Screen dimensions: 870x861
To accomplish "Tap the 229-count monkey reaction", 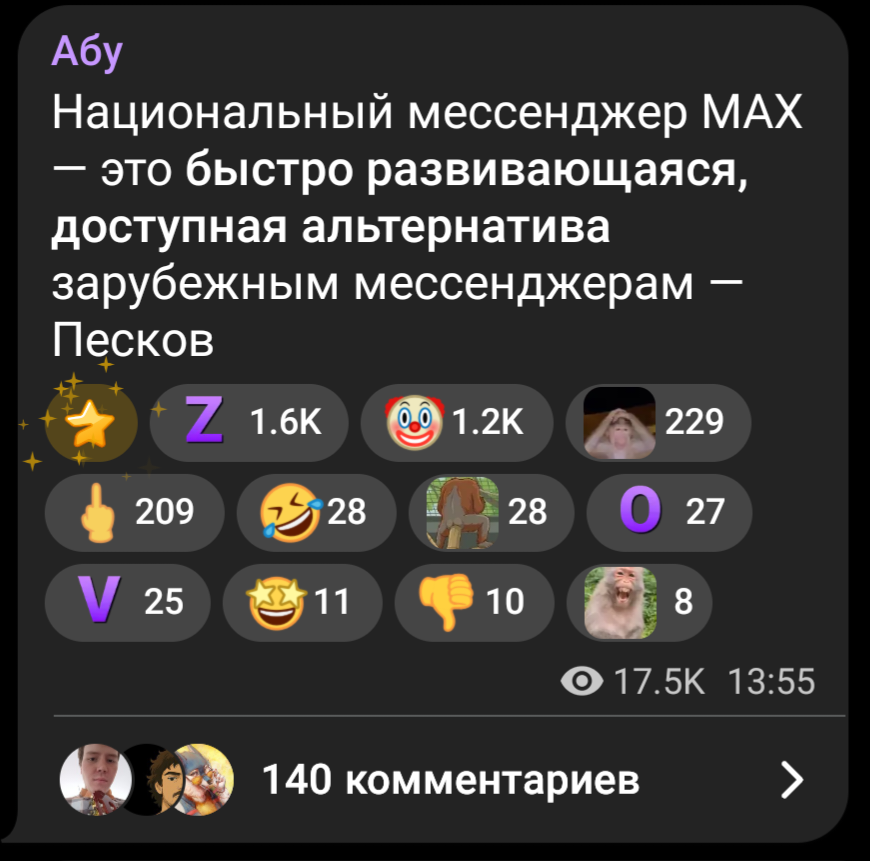I will (x=658, y=424).
